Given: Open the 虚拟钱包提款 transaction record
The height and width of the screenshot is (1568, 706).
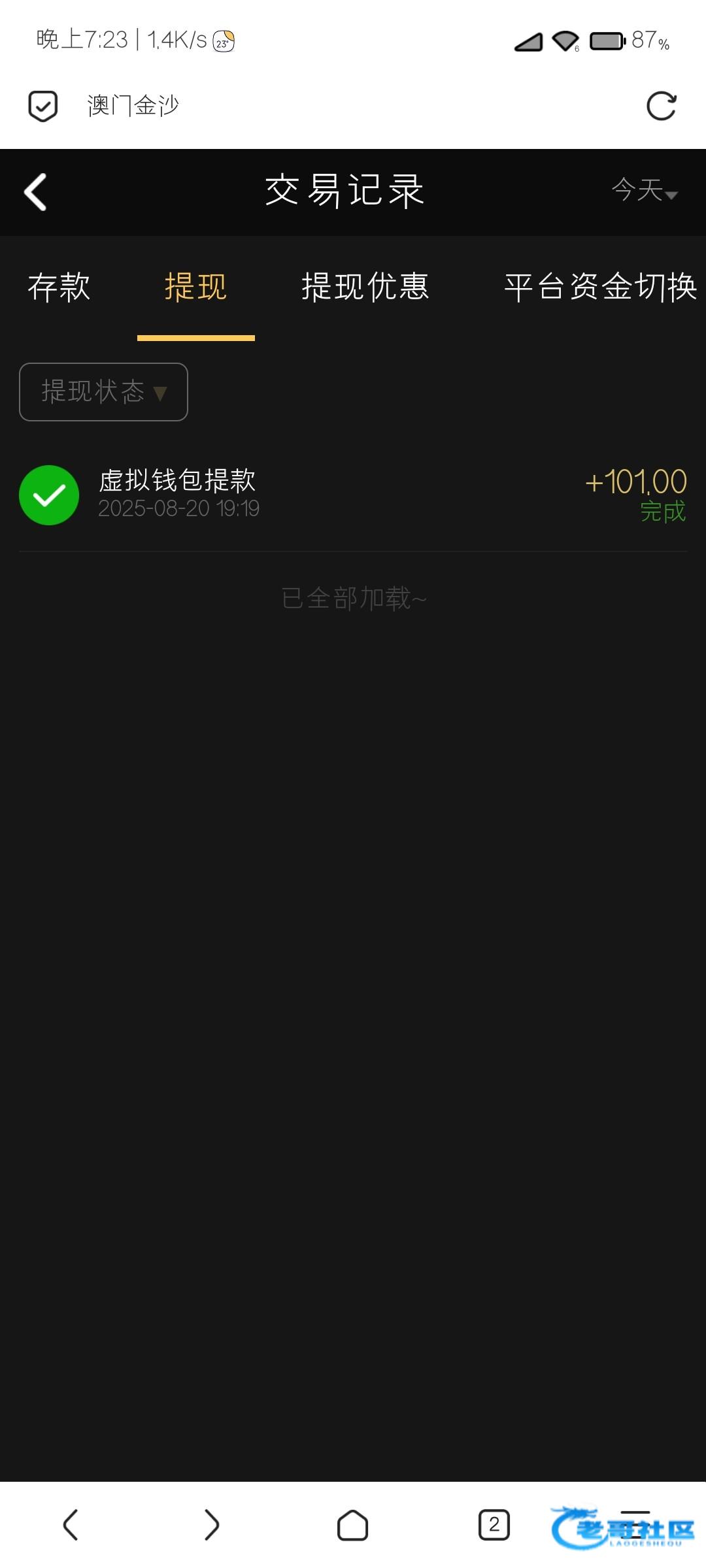Looking at the screenshot, I should click(x=353, y=495).
